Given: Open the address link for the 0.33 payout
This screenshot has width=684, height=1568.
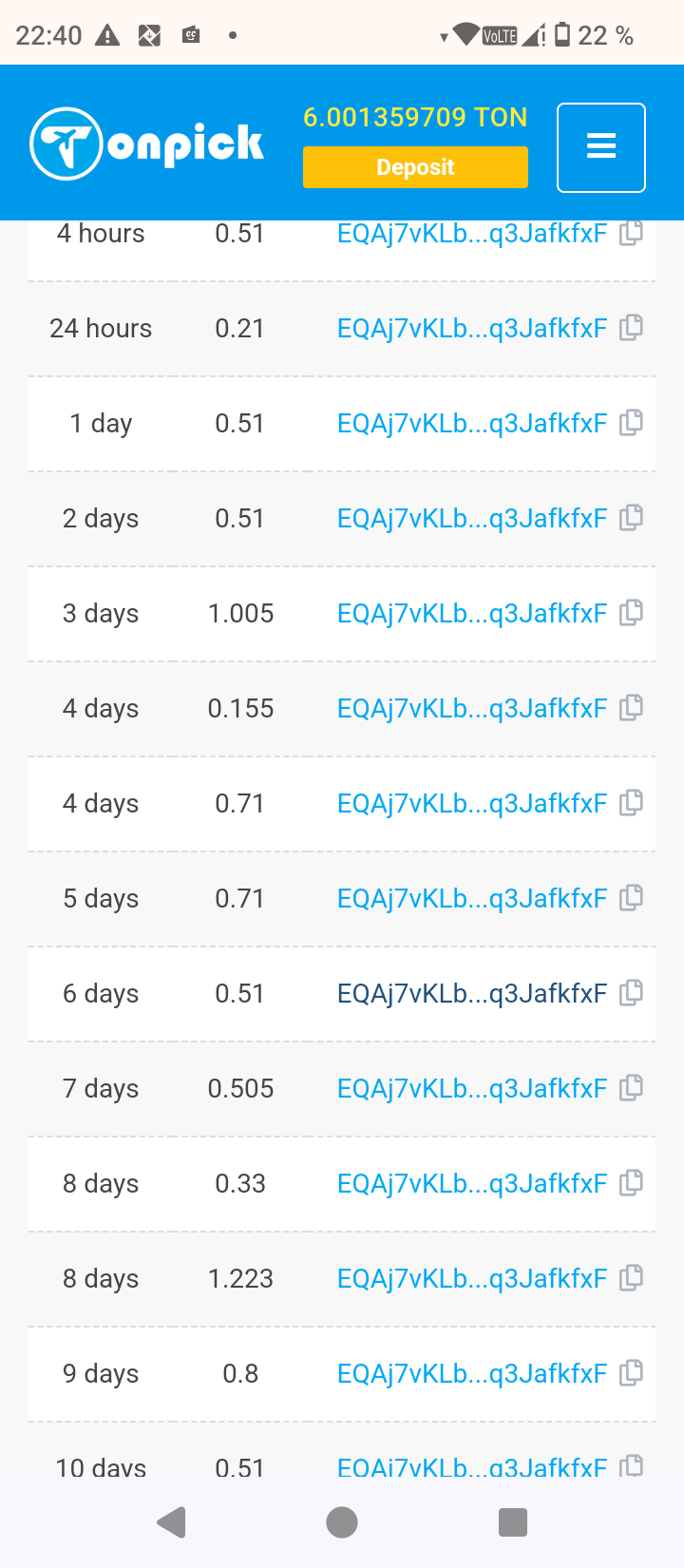Looking at the screenshot, I should (x=471, y=1184).
